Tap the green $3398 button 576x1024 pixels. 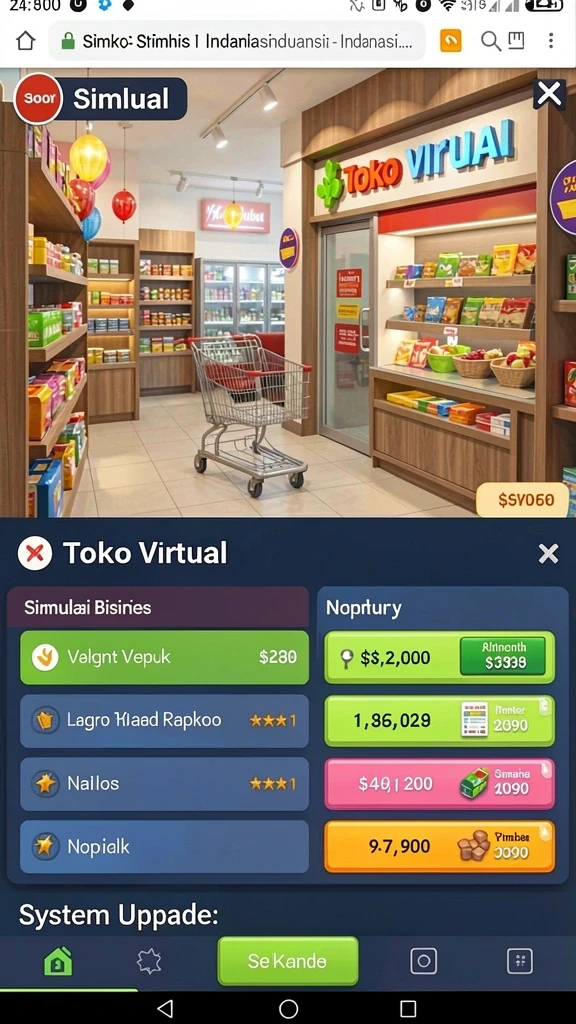pos(503,656)
